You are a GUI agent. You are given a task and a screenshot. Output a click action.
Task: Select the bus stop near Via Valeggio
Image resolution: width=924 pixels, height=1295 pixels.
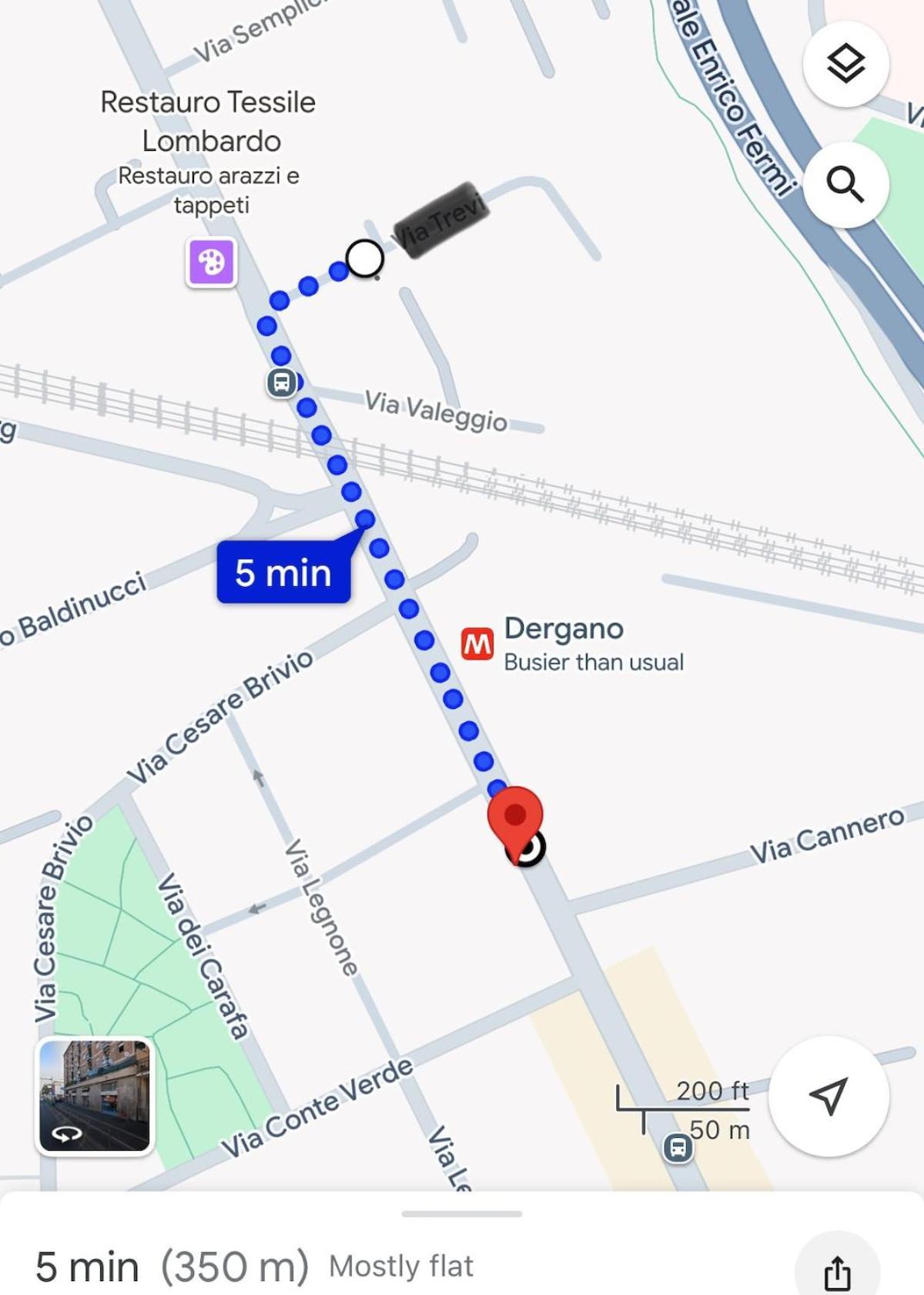[281, 382]
